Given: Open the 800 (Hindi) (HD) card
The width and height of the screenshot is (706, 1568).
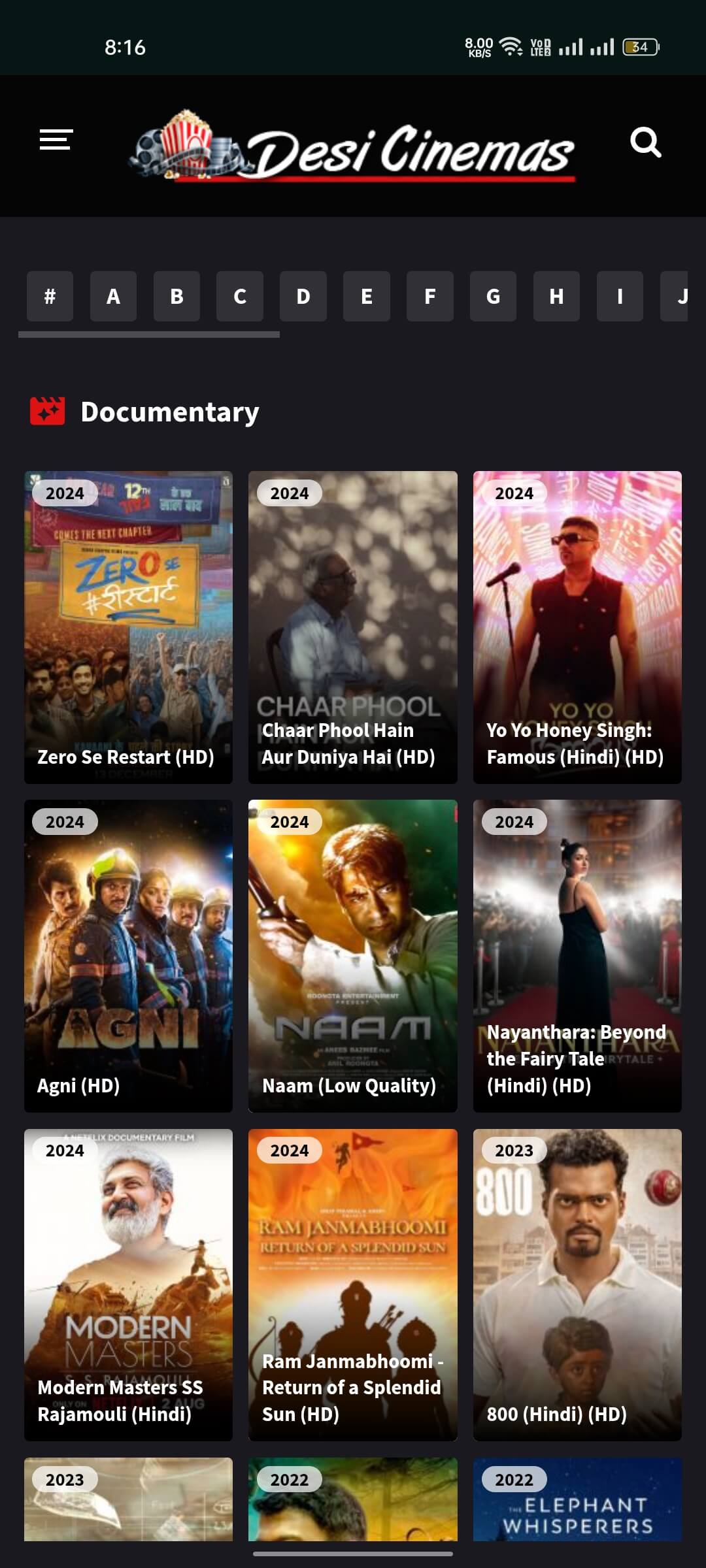Looking at the screenshot, I should 577,1284.
